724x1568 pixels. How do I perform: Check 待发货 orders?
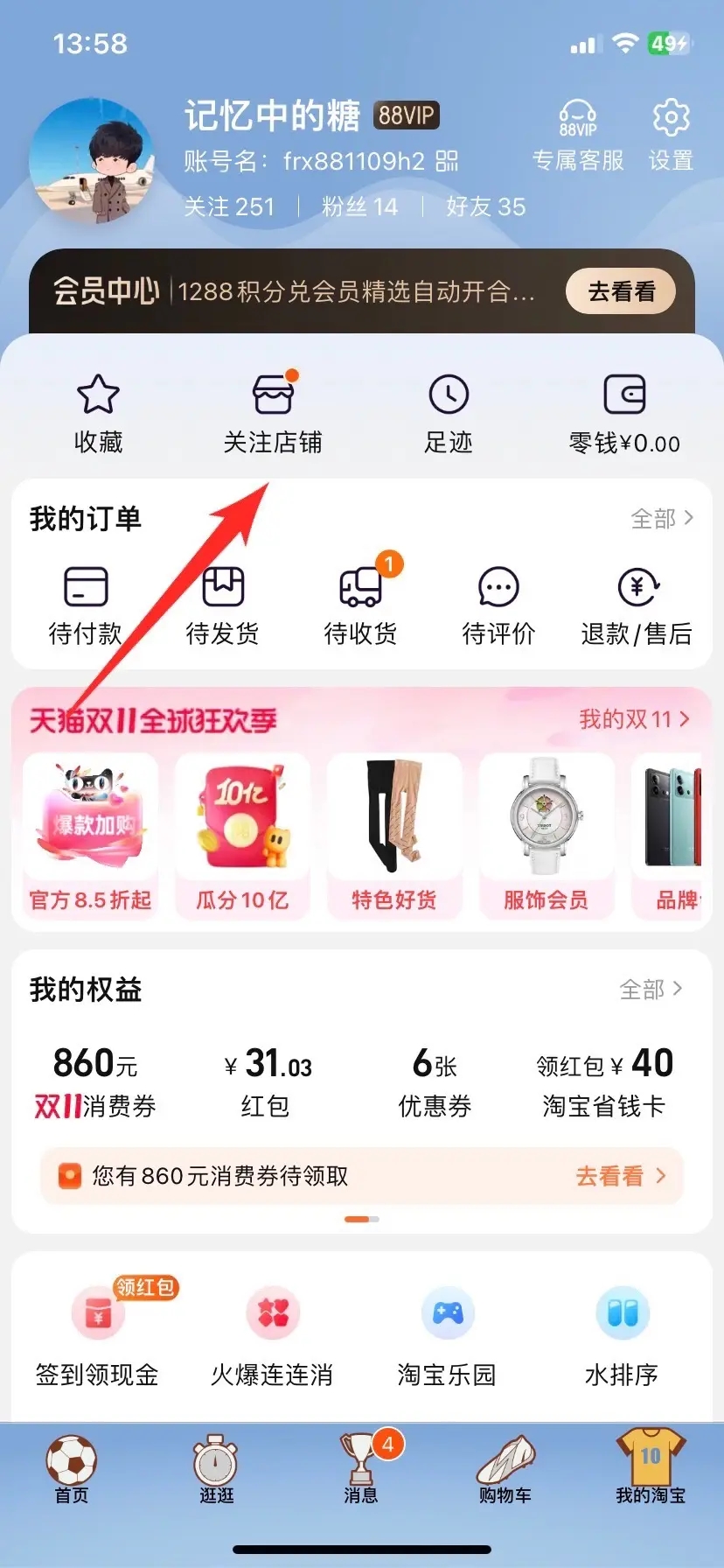click(223, 605)
